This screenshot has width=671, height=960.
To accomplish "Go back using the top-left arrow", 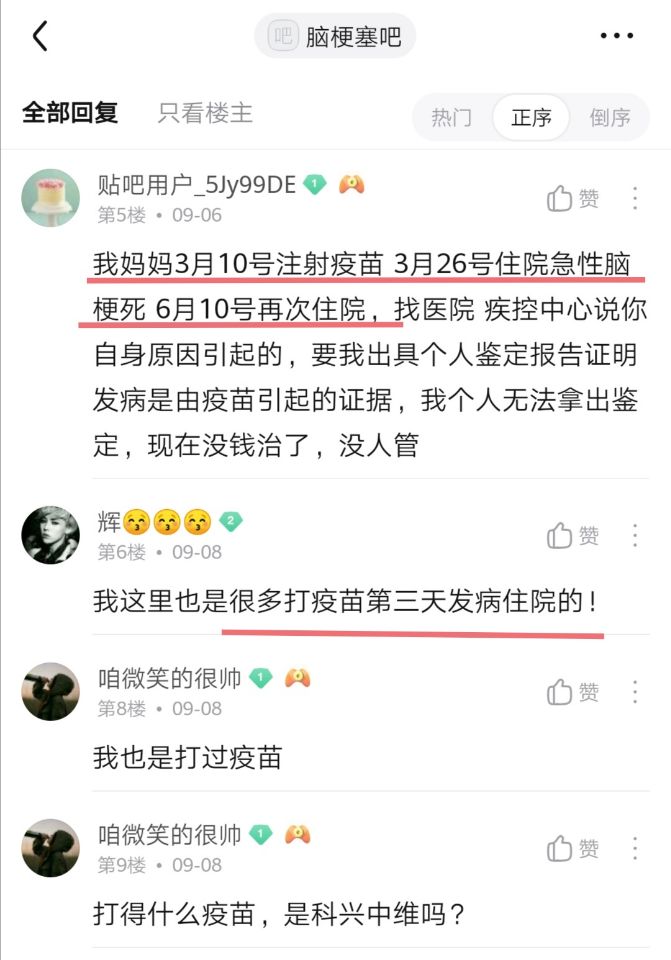I will pos(40,37).
